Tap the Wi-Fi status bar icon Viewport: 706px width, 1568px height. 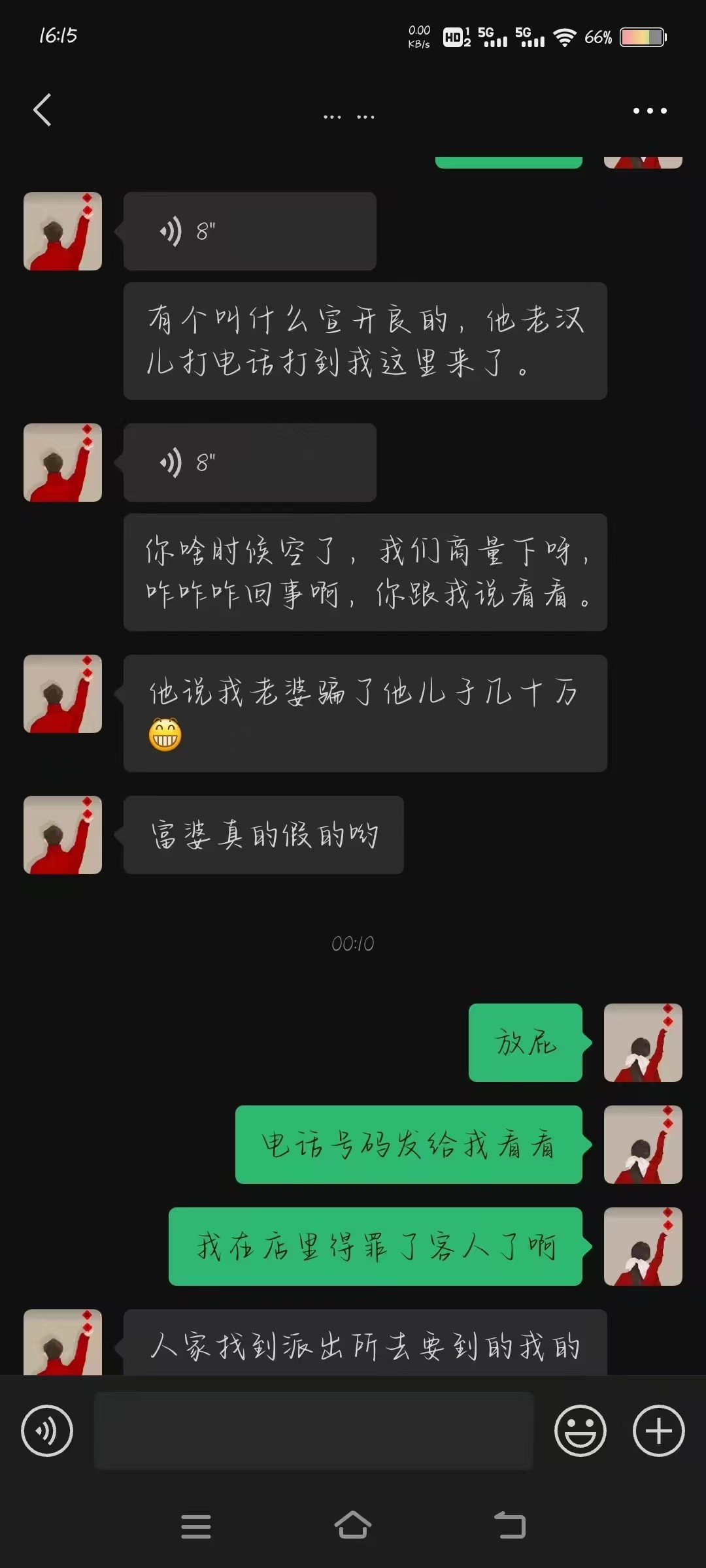coord(566,37)
